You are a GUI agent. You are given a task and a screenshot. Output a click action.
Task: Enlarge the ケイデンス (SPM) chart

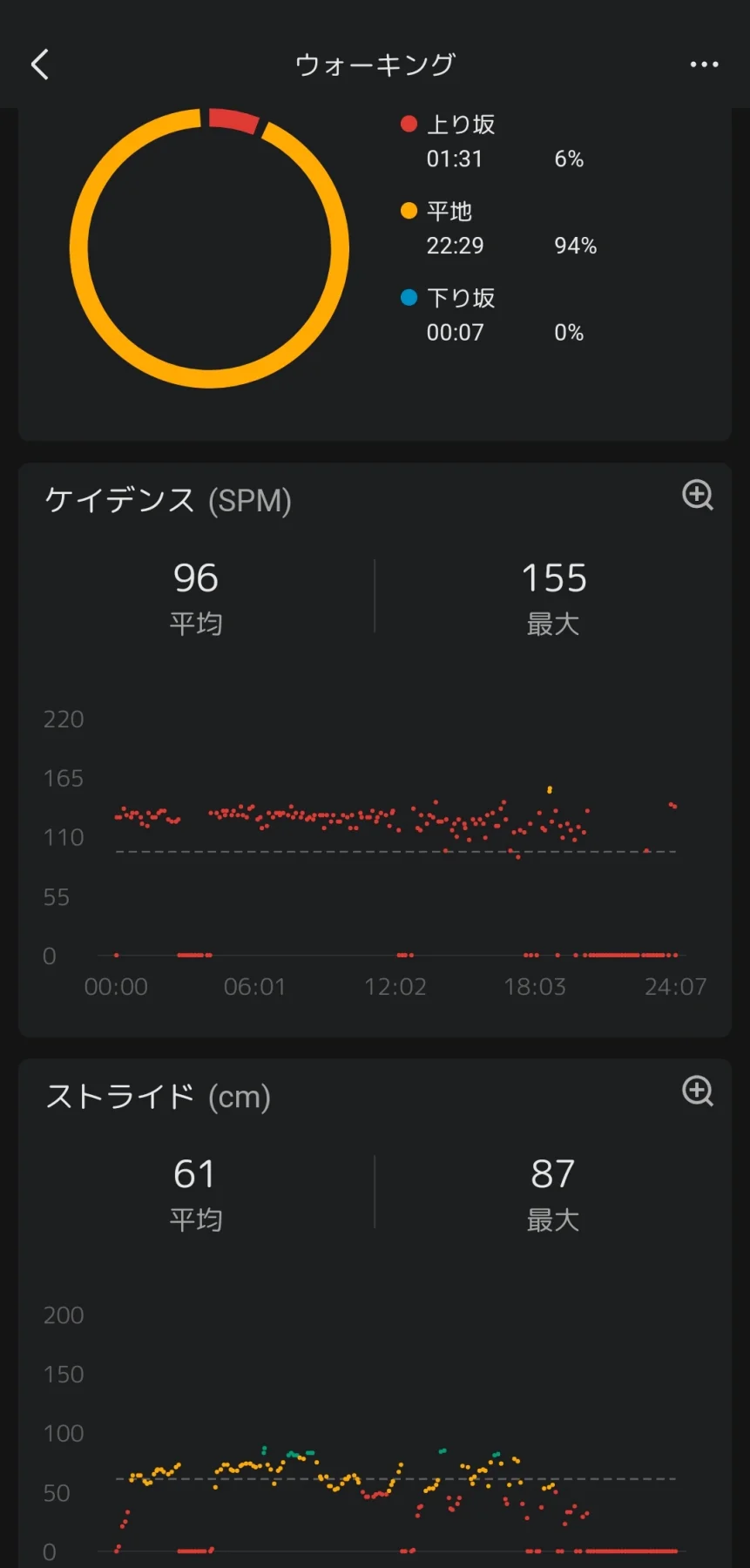pos(697,495)
